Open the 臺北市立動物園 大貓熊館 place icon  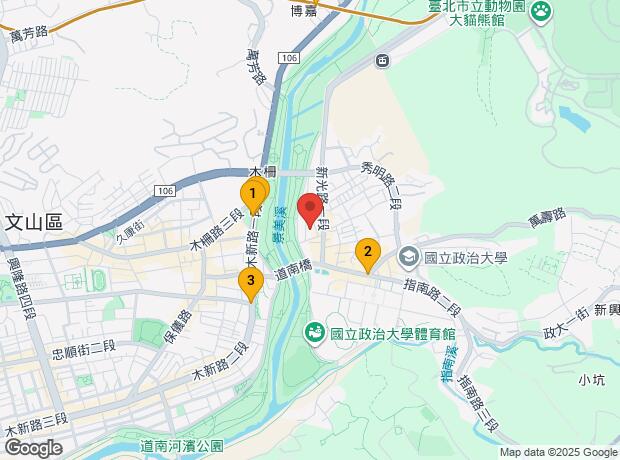click(541, 13)
